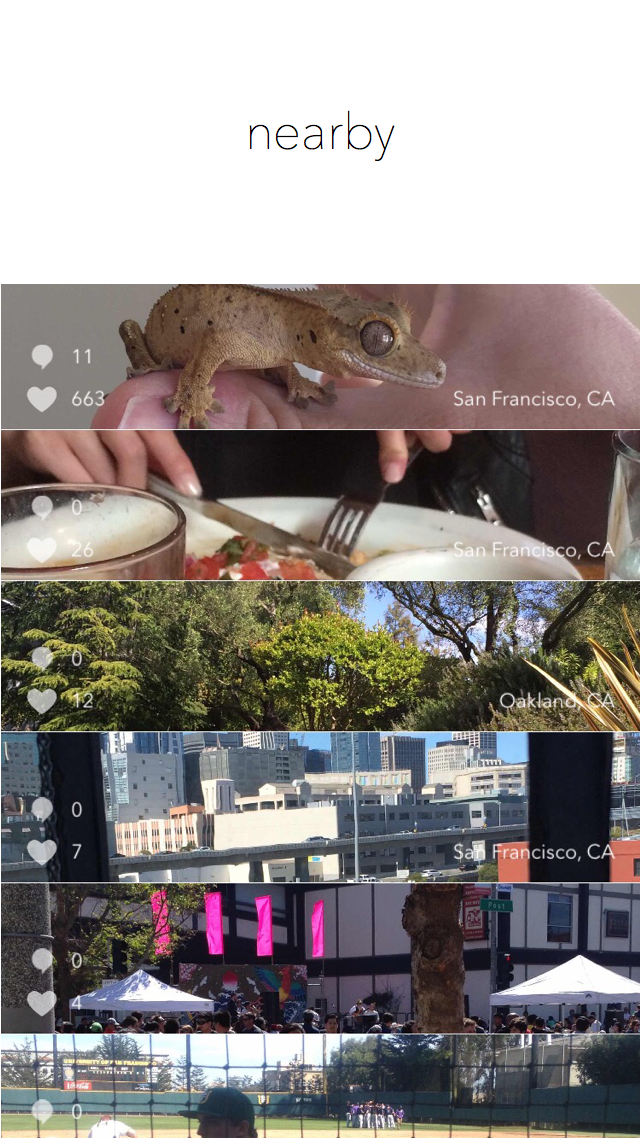Image resolution: width=640 pixels, height=1138 pixels.
Task: Comment on the skyline video with 7 hearts
Action: [42, 808]
